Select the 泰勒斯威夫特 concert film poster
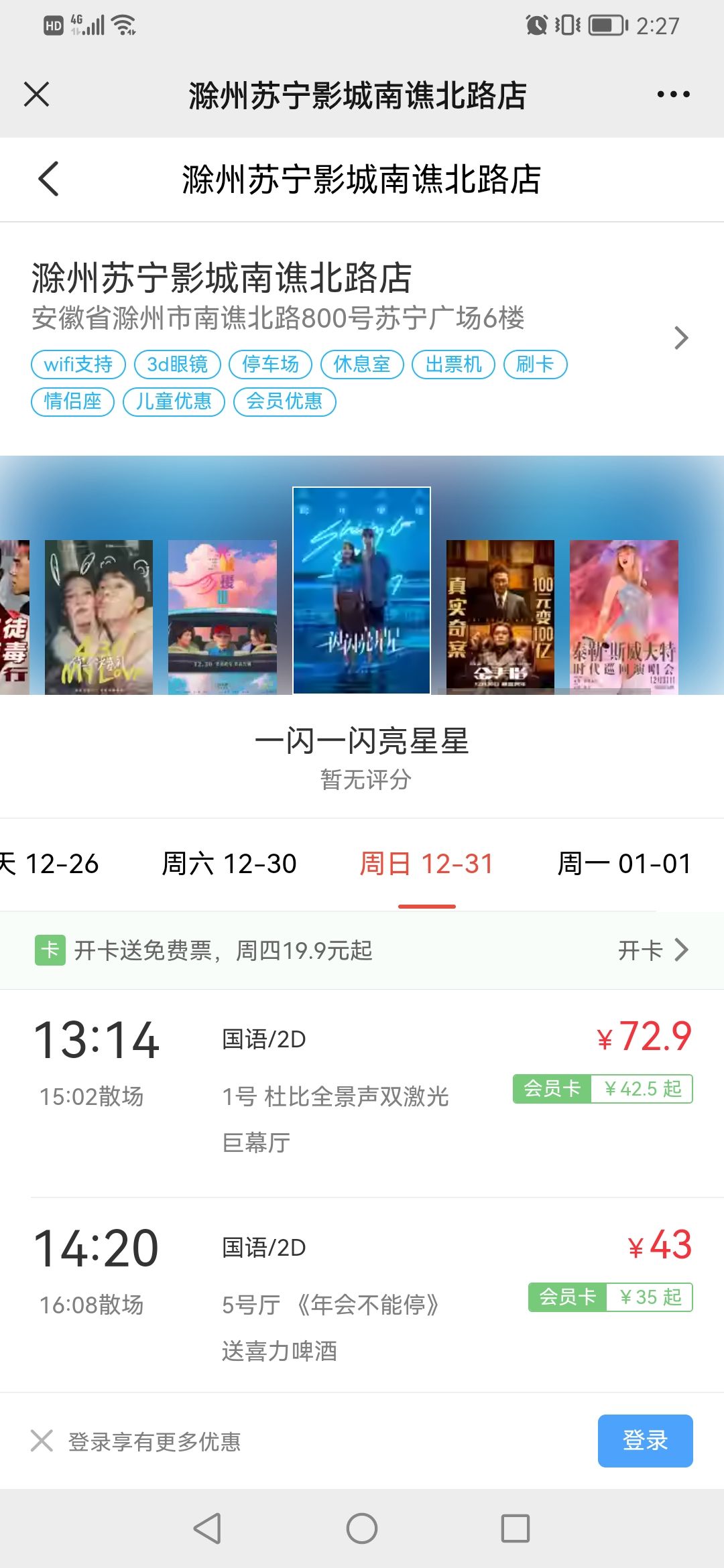 point(623,616)
